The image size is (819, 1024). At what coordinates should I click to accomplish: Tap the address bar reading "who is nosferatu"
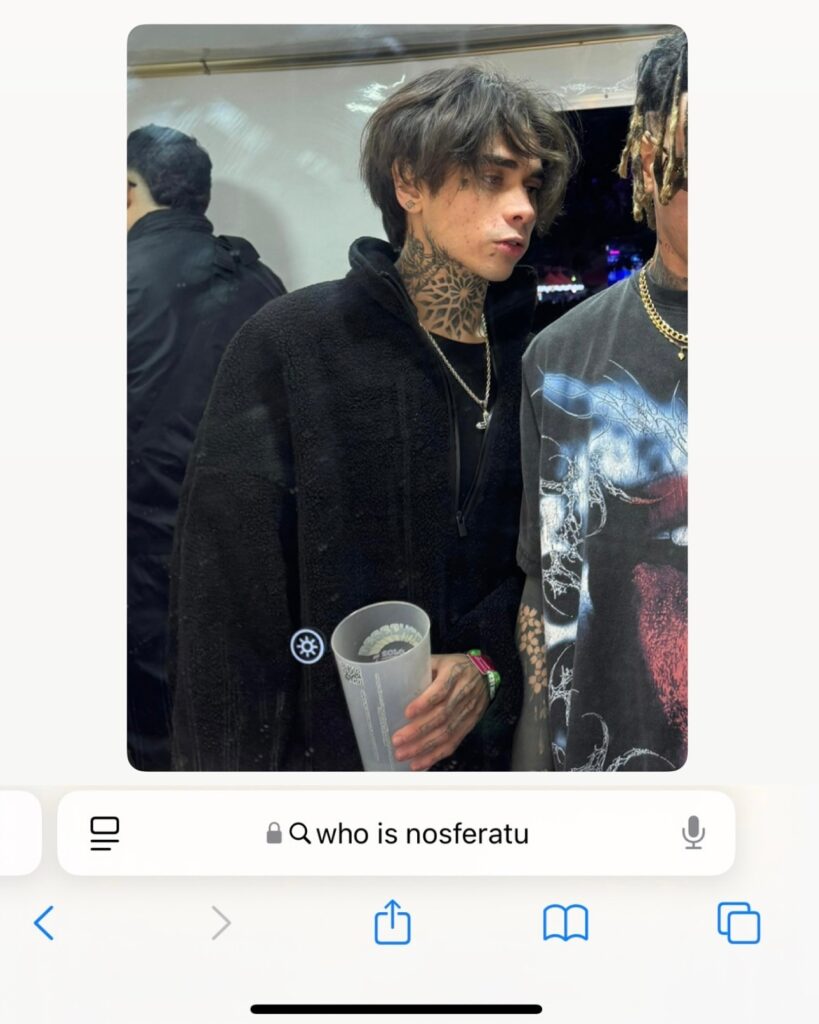pos(408,833)
